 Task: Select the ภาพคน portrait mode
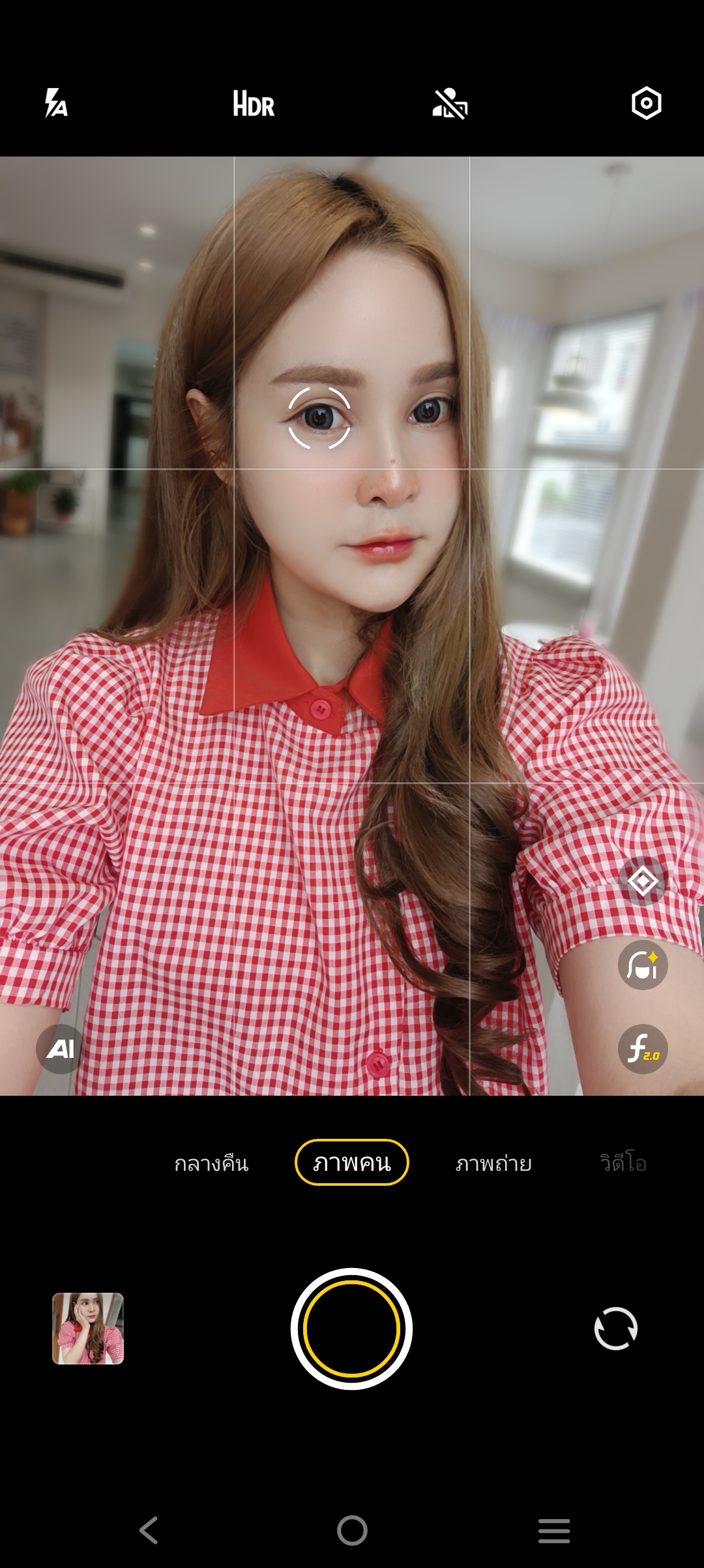[352, 1162]
